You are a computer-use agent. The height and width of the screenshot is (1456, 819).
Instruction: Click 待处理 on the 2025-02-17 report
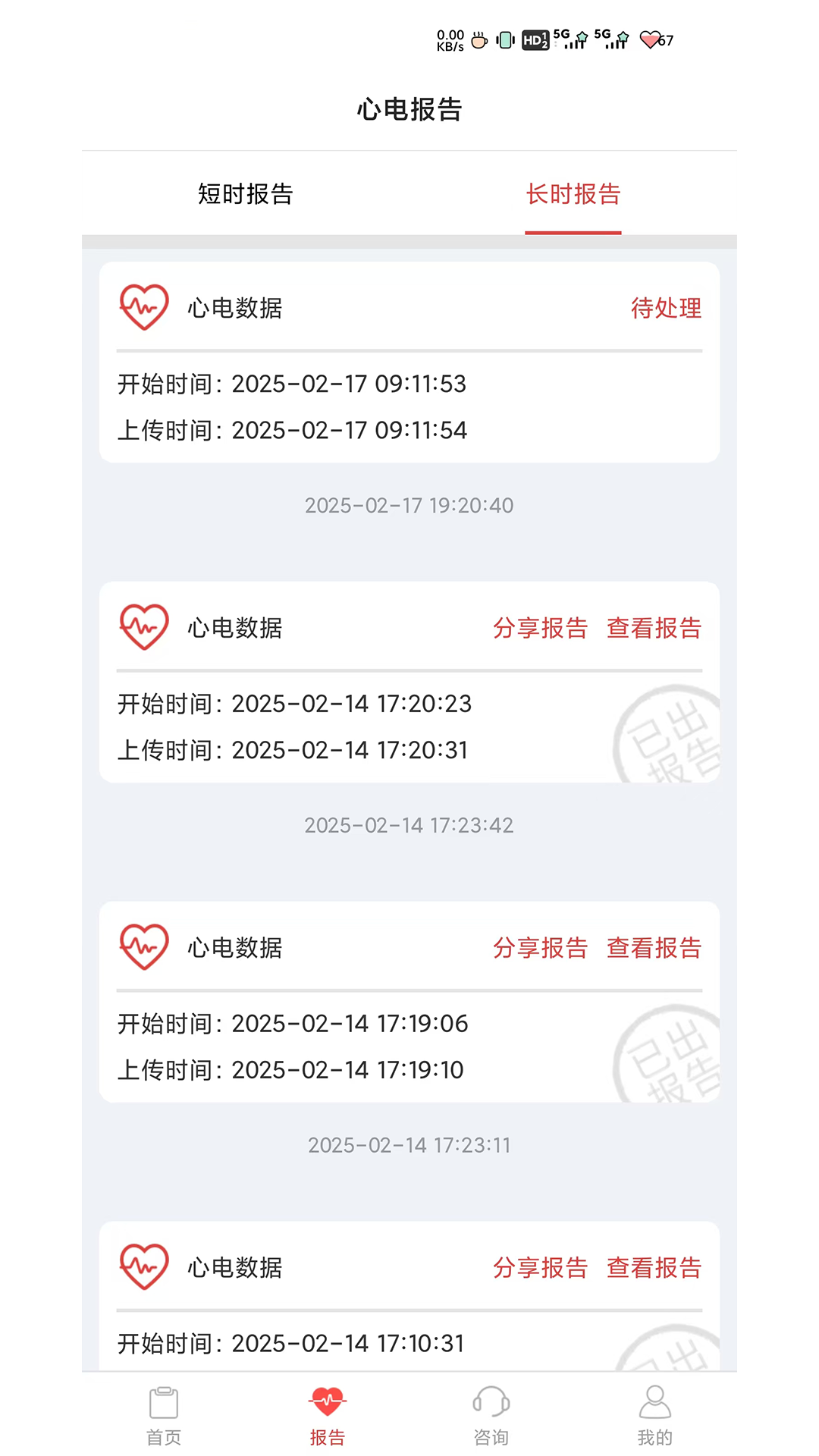point(666,308)
